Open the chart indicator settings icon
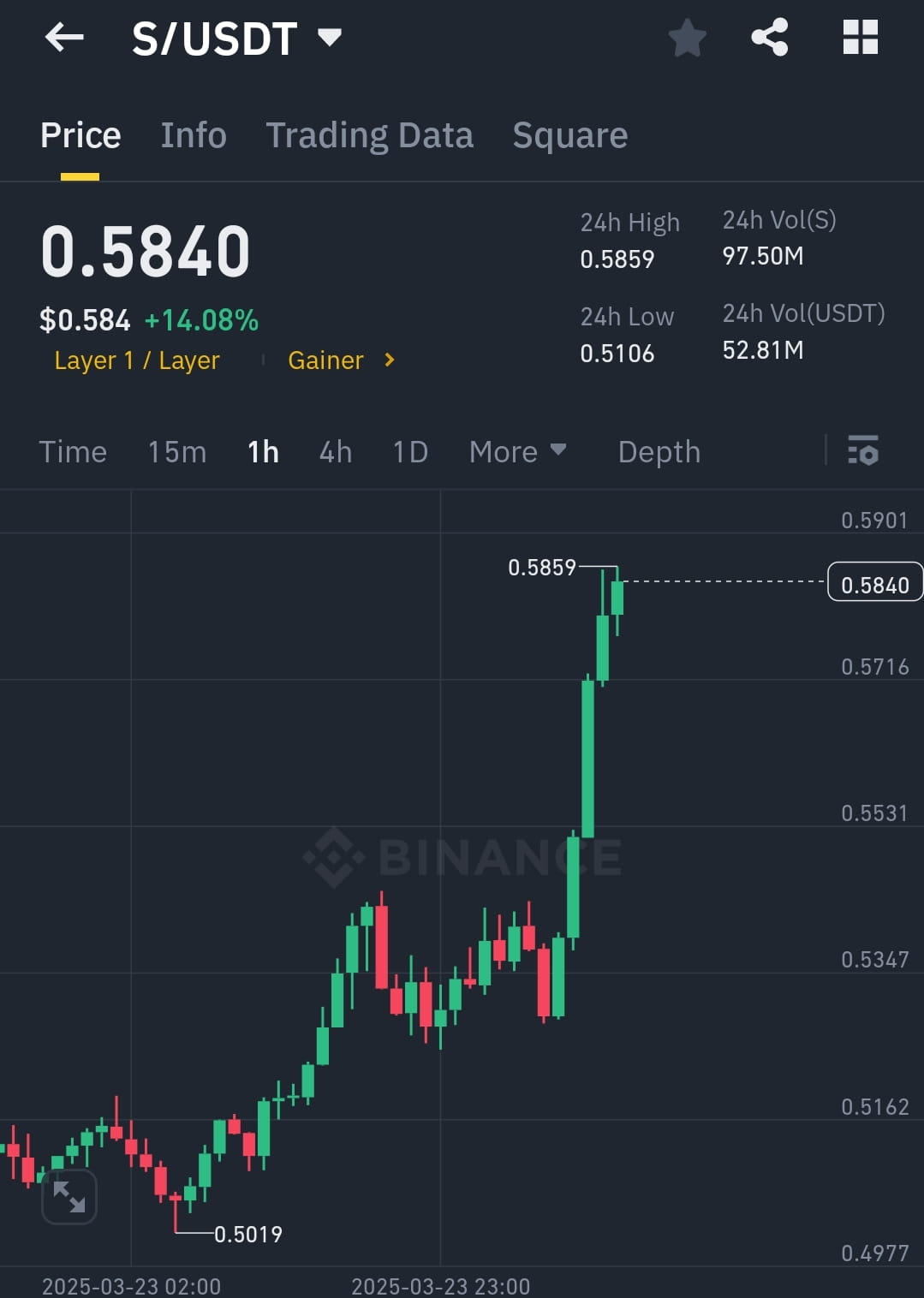The image size is (924, 1298). (863, 451)
